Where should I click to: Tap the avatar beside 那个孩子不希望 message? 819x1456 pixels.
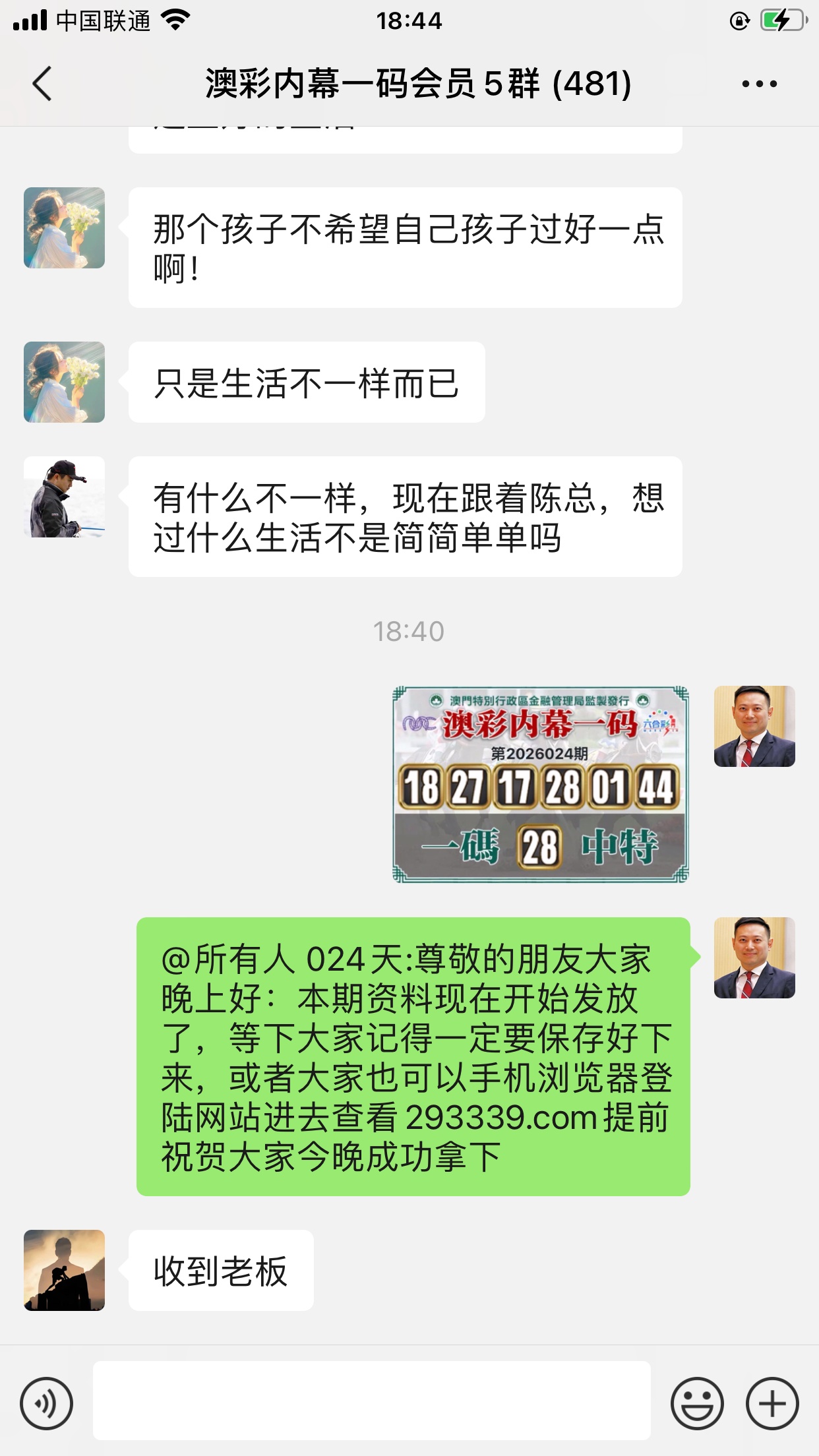pos(64,228)
